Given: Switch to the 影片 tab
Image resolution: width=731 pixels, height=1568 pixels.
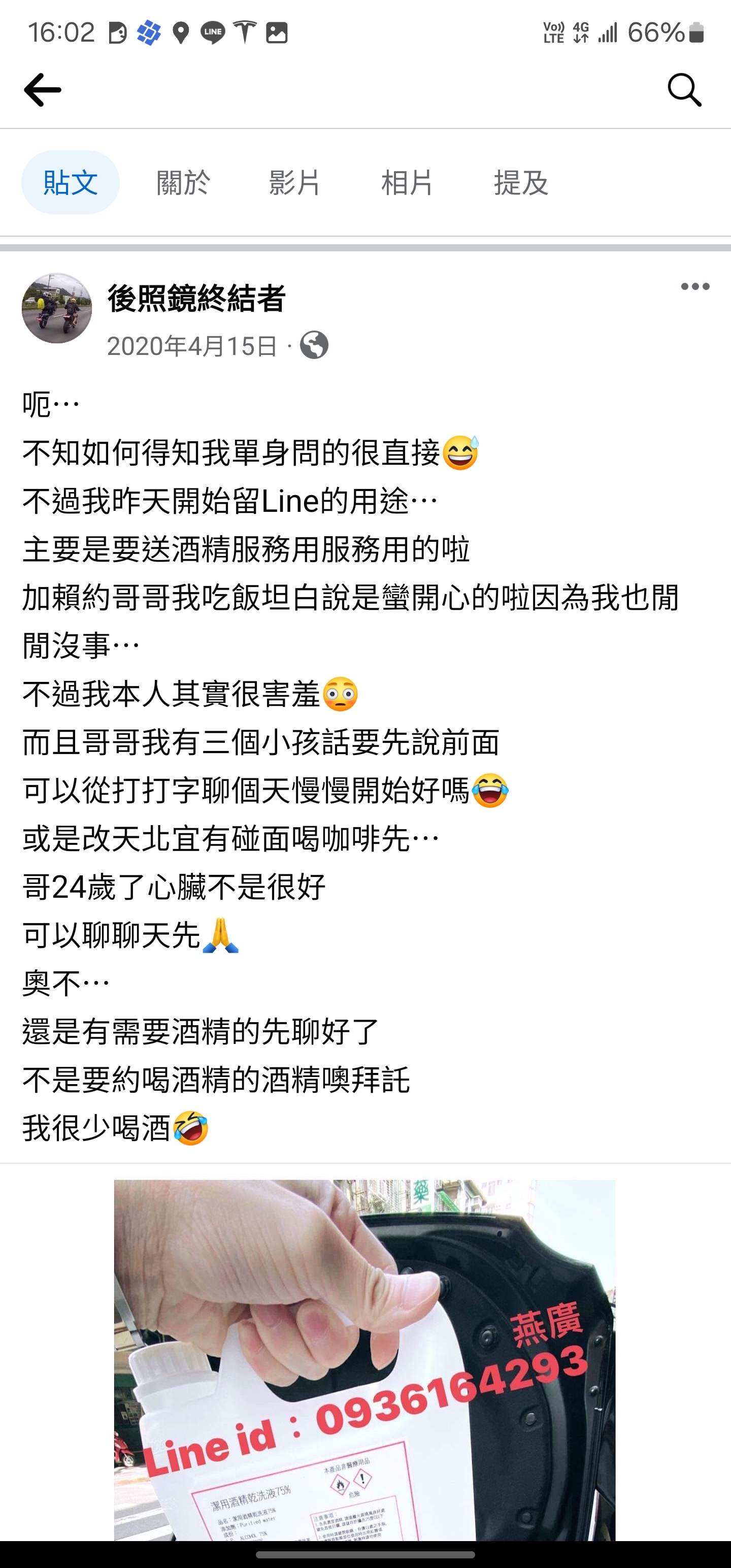Looking at the screenshot, I should click(x=294, y=183).
